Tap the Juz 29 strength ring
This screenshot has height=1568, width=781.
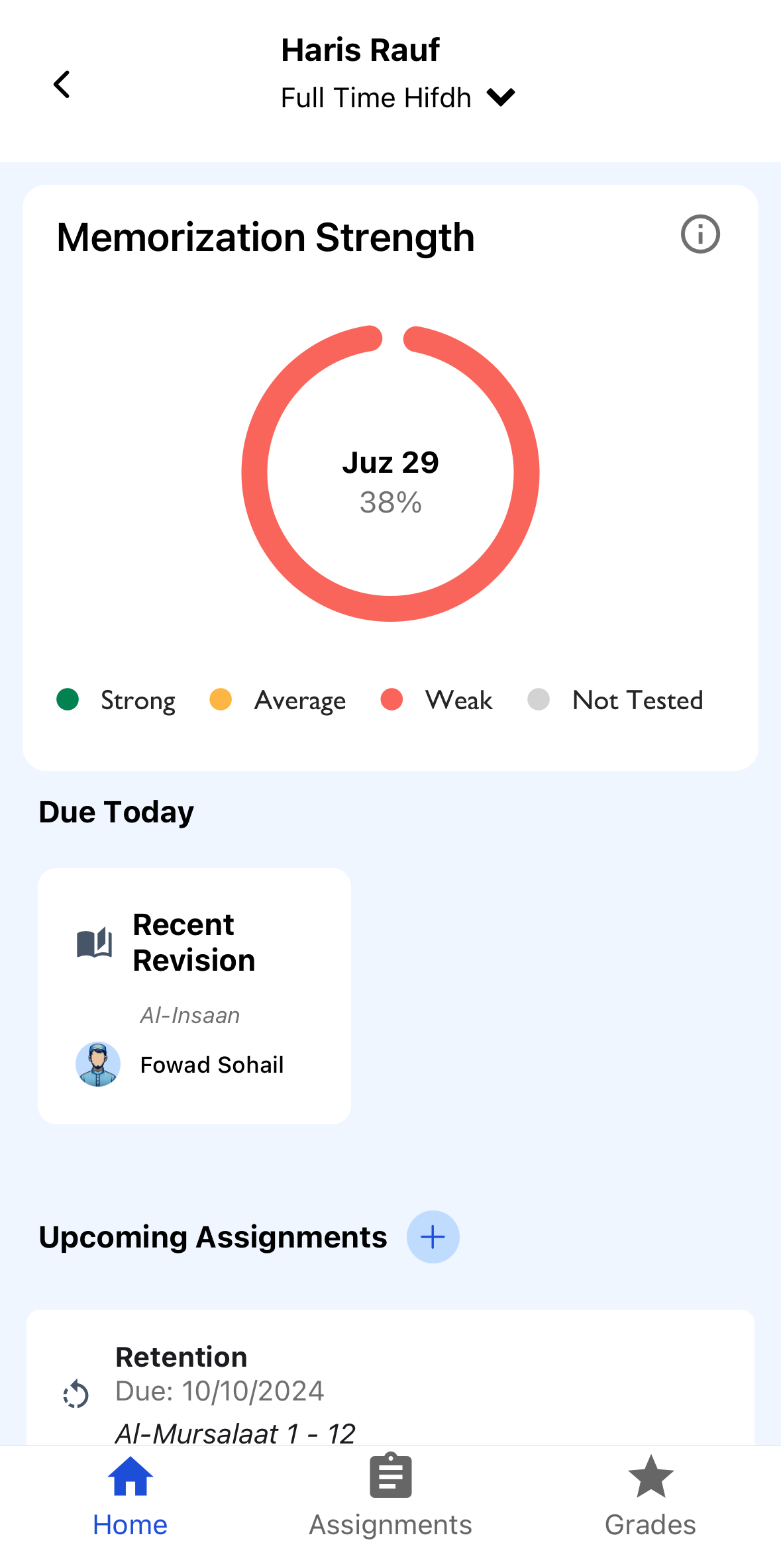tap(390, 474)
